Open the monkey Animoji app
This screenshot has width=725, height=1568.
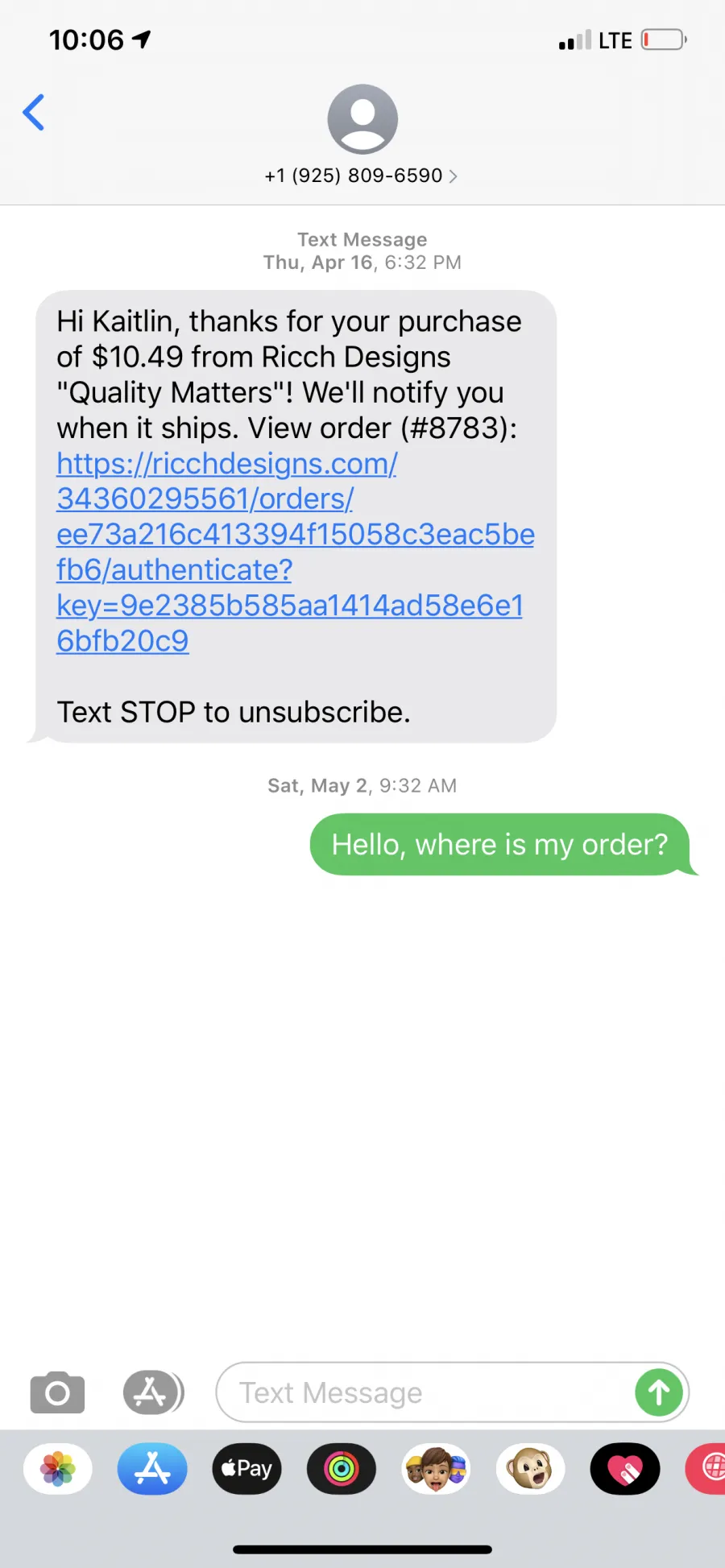[530, 1469]
